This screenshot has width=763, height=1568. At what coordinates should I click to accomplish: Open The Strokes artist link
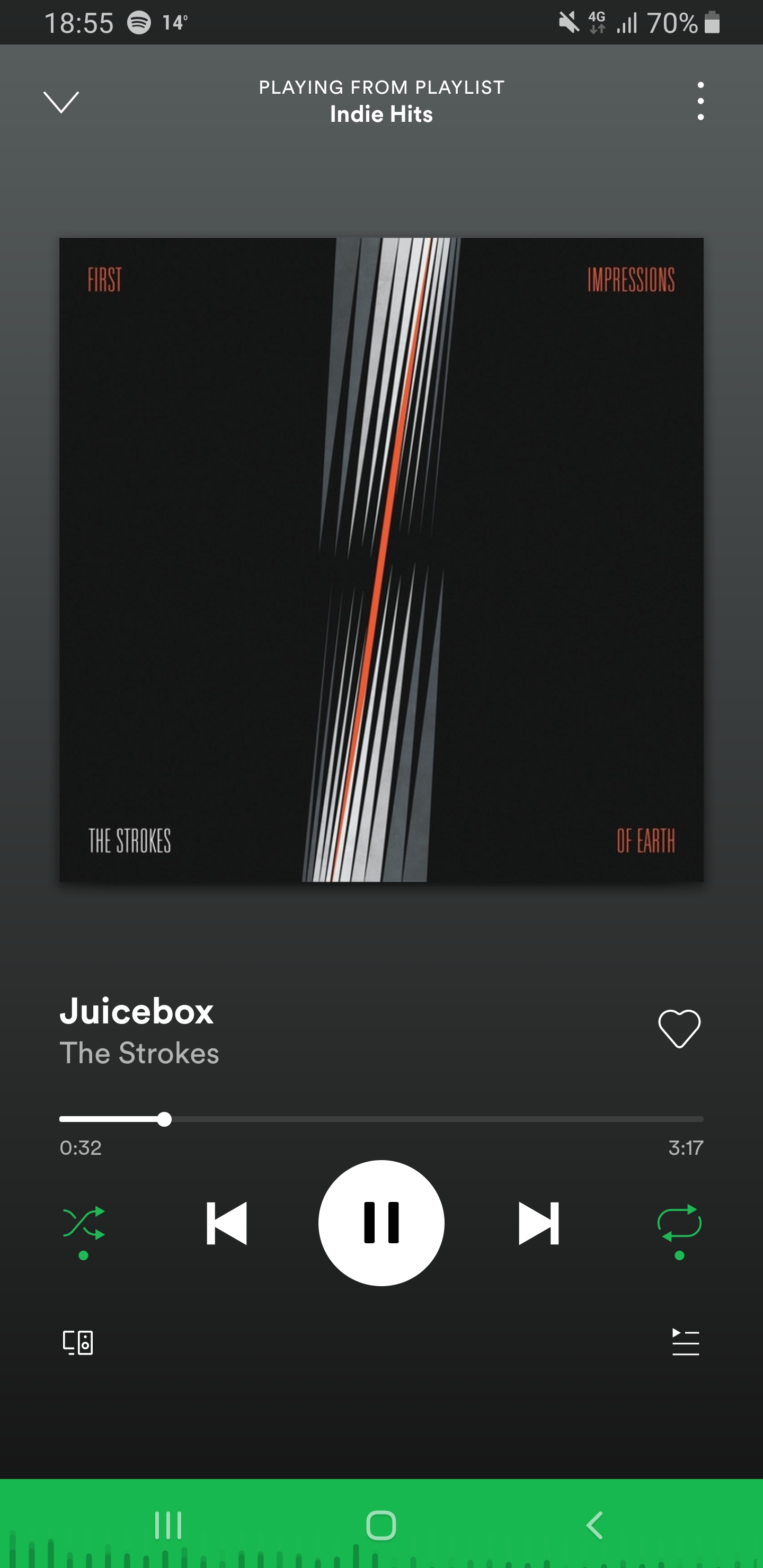pos(139,1053)
